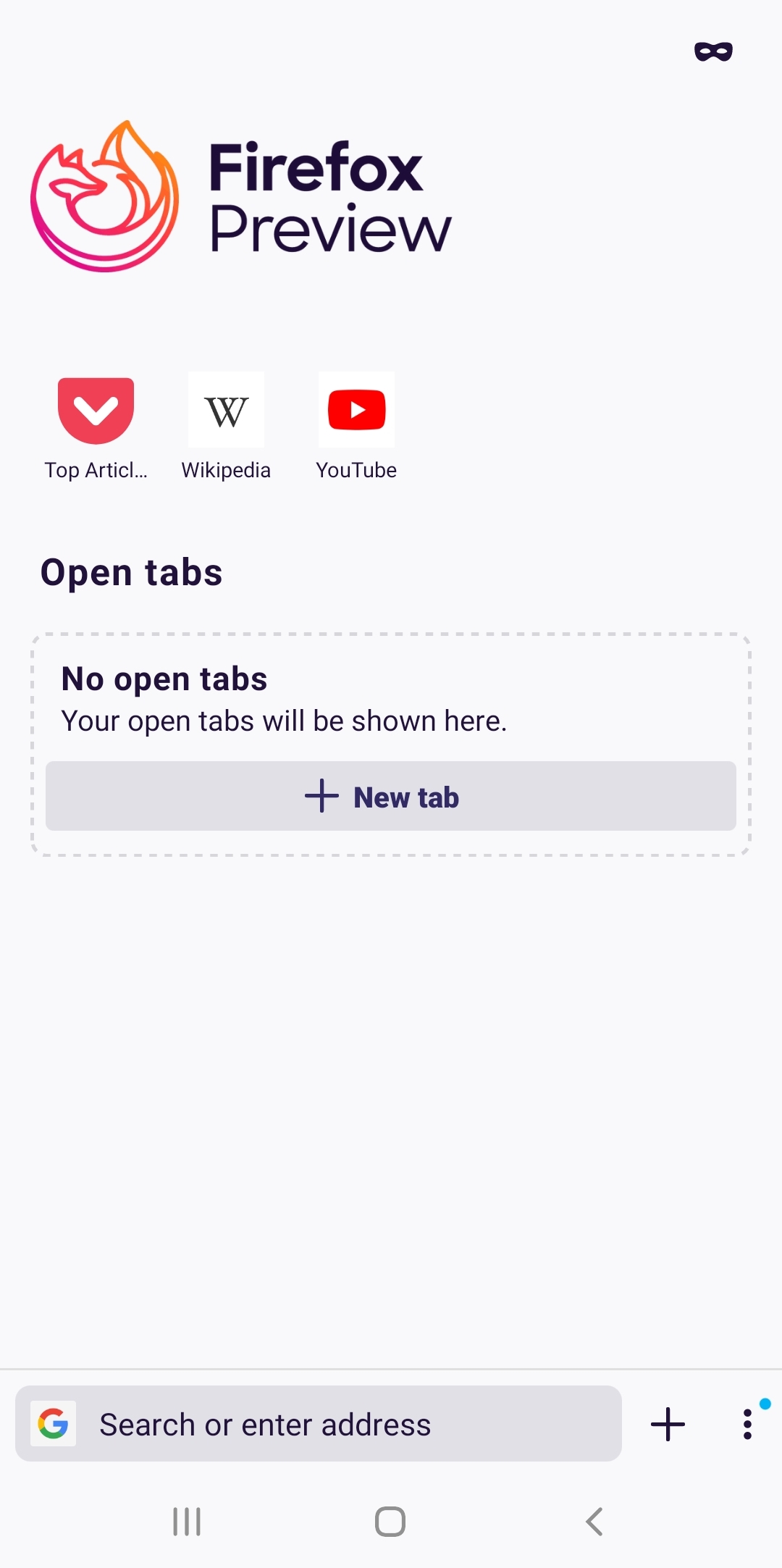The image size is (782, 1568).
Task: Switch to private browsing mask icon
Action: pos(713,51)
